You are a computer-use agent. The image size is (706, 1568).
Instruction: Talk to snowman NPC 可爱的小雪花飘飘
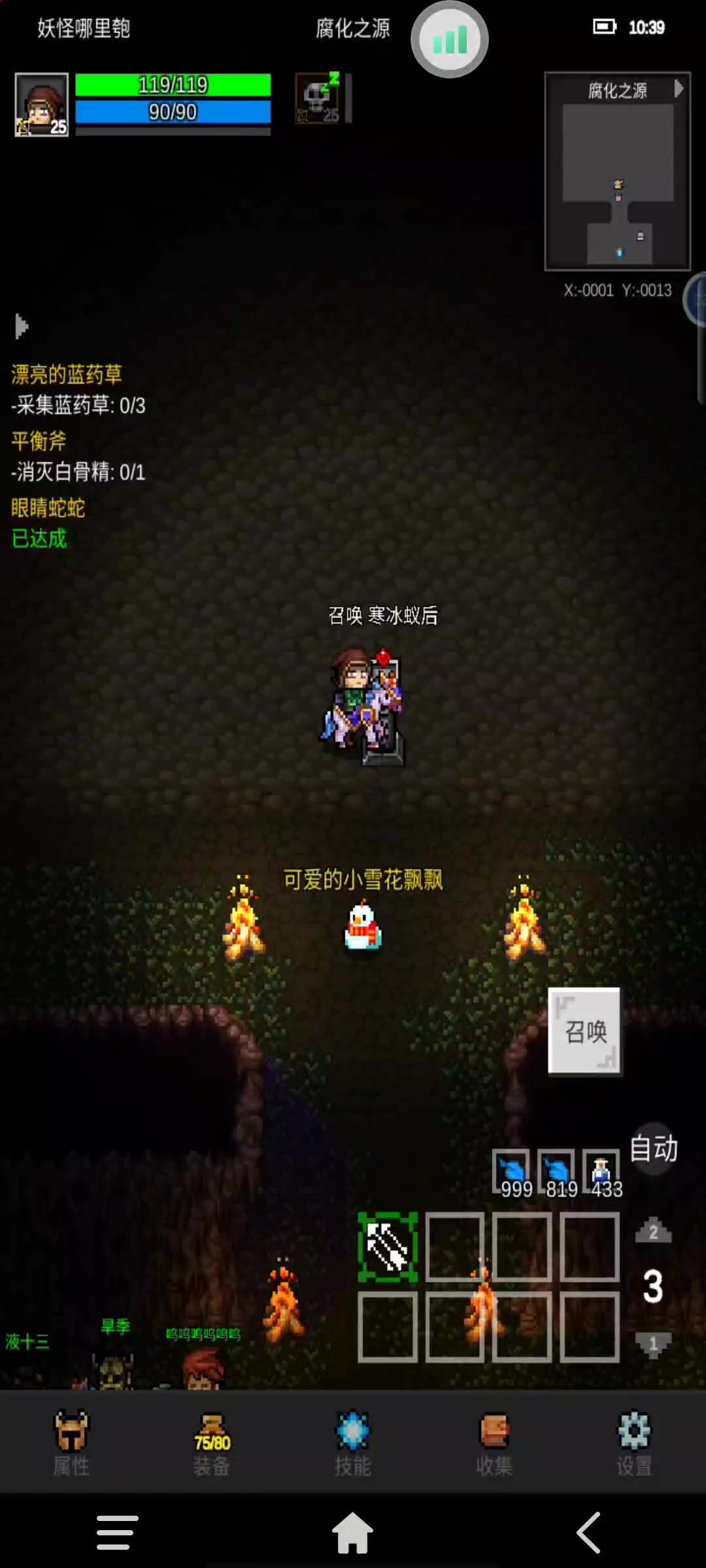(363, 926)
